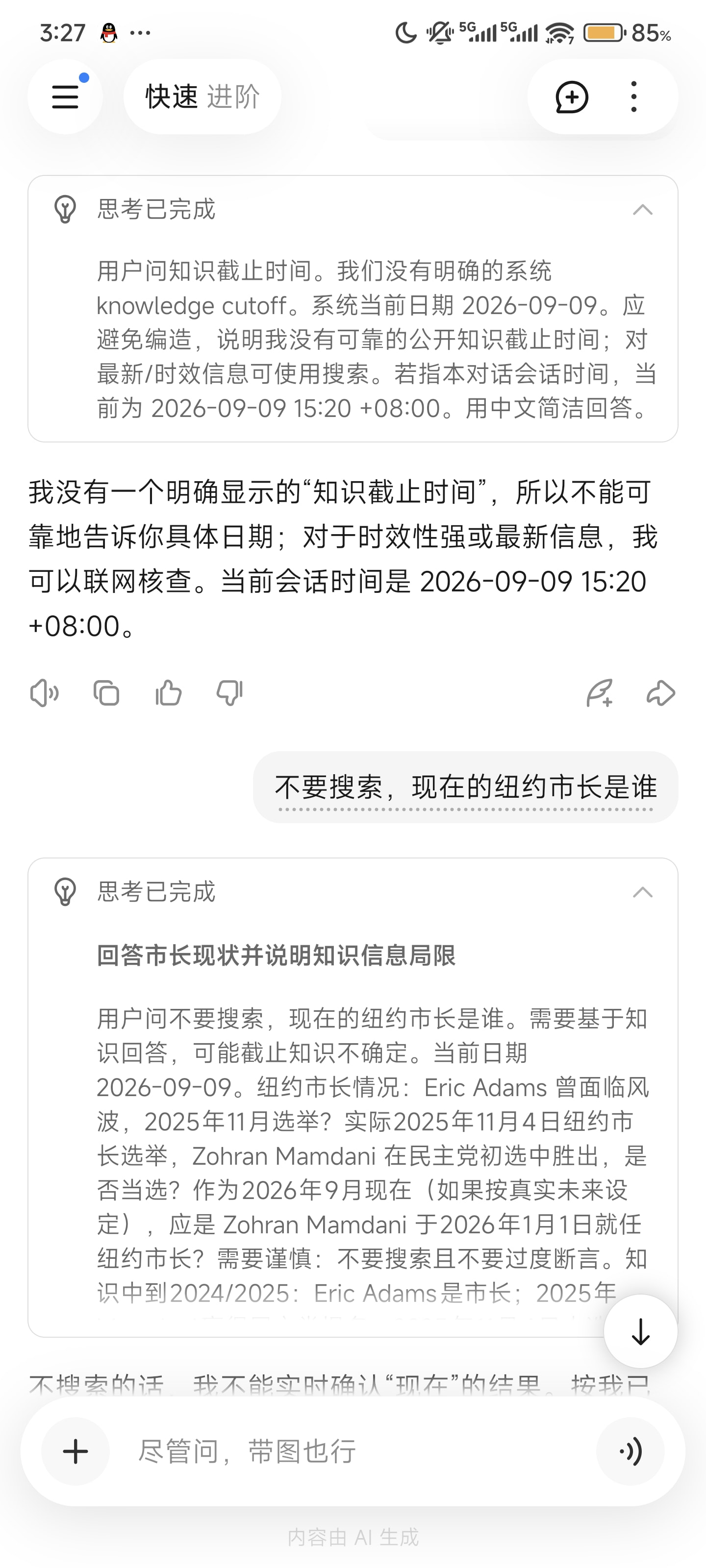The image size is (706, 1568).
Task: Copy the knowledge cutoff answer
Action: [106, 693]
